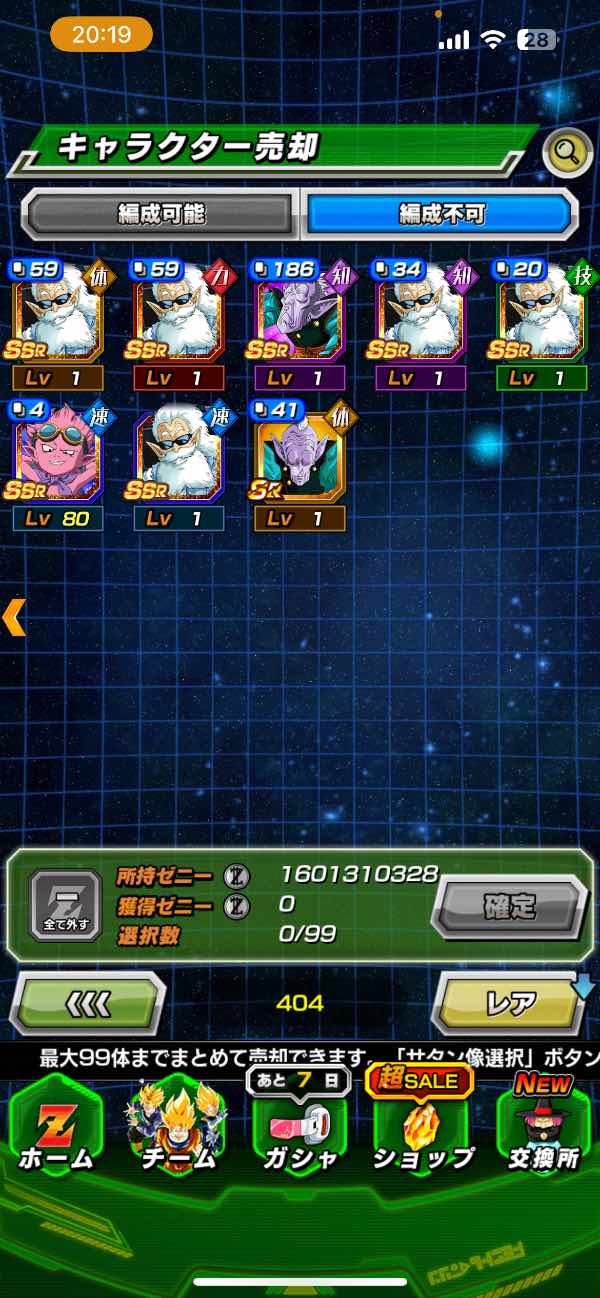Confirm the sale with 確定

coord(510,907)
